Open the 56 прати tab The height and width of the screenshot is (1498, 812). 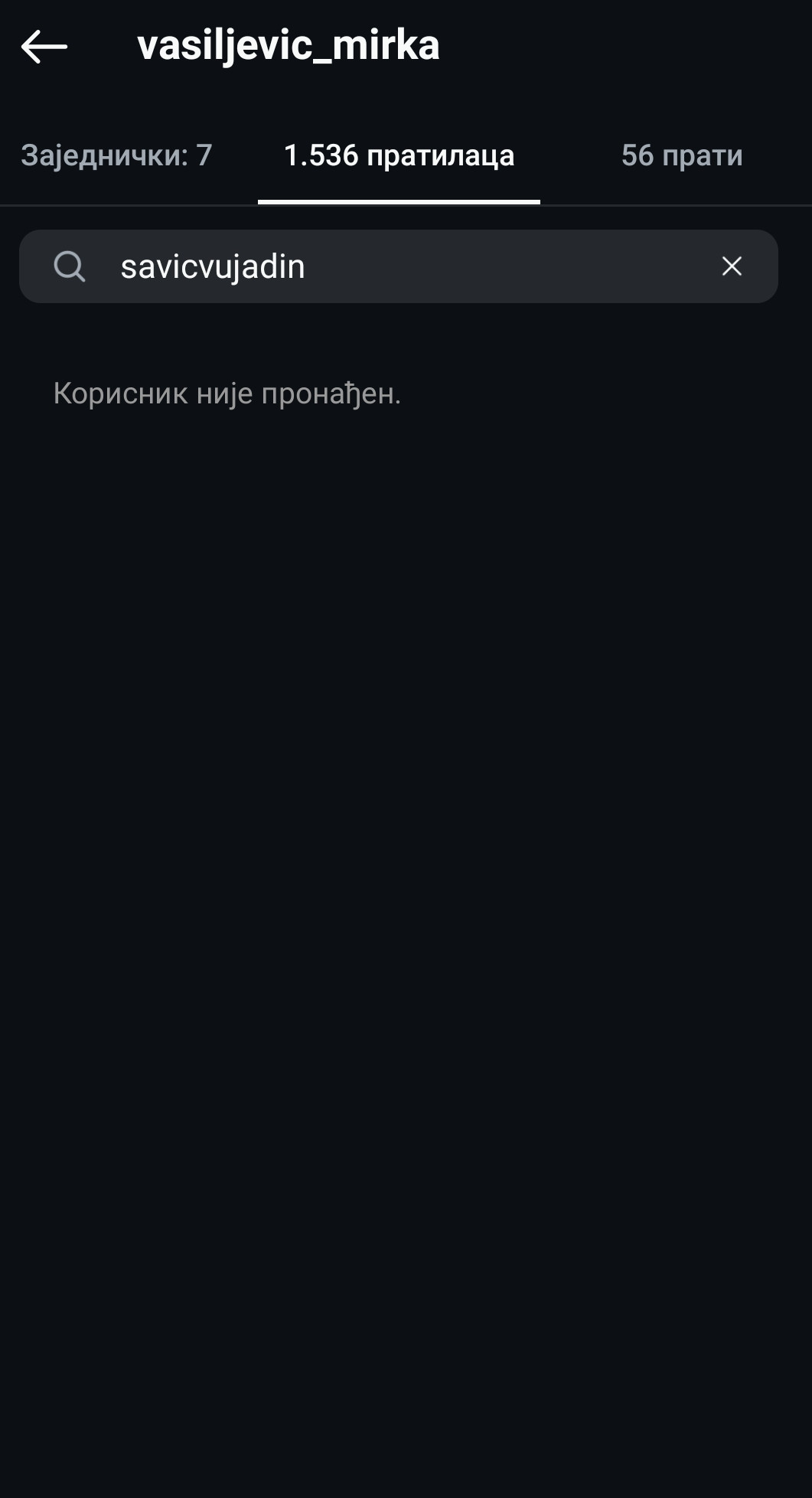click(x=681, y=155)
